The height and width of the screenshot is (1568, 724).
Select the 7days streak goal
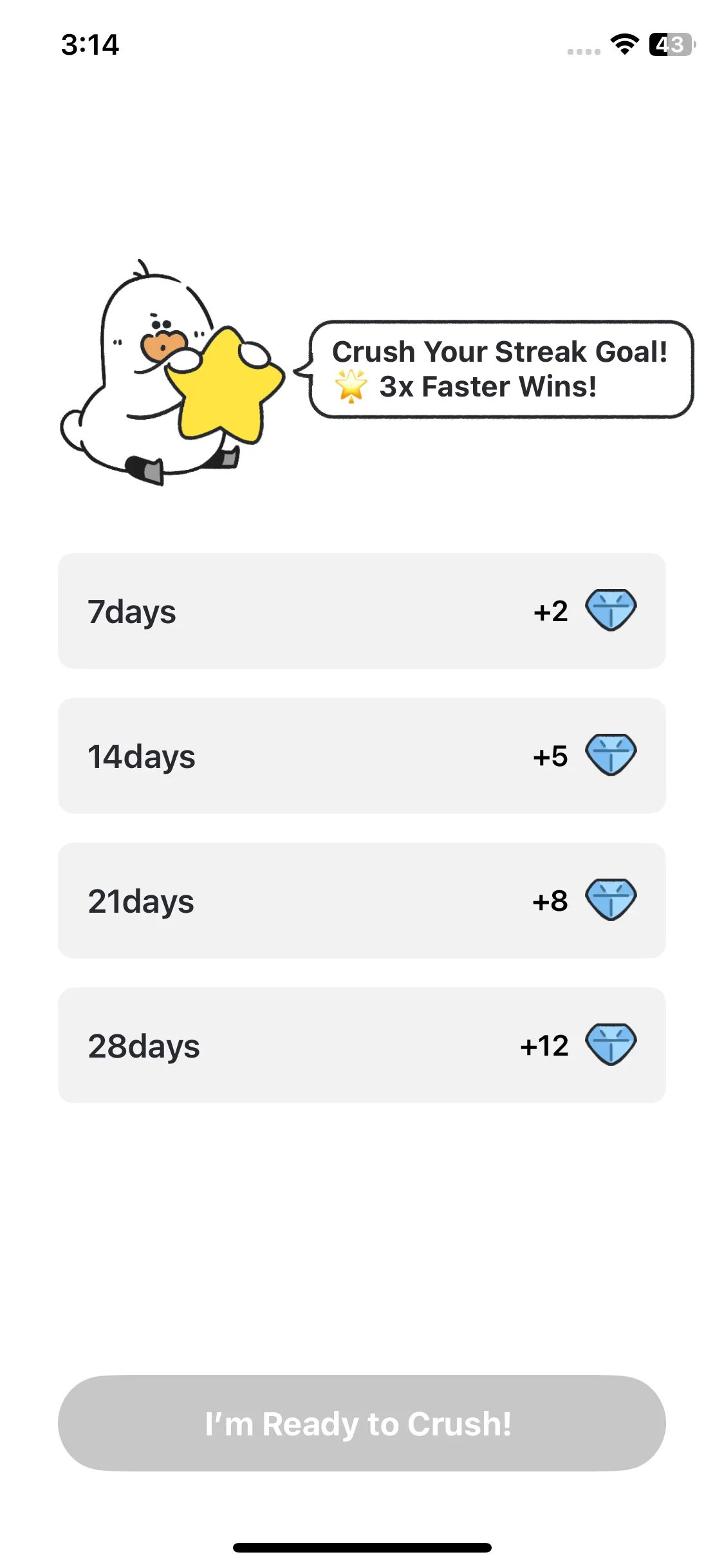pos(362,611)
